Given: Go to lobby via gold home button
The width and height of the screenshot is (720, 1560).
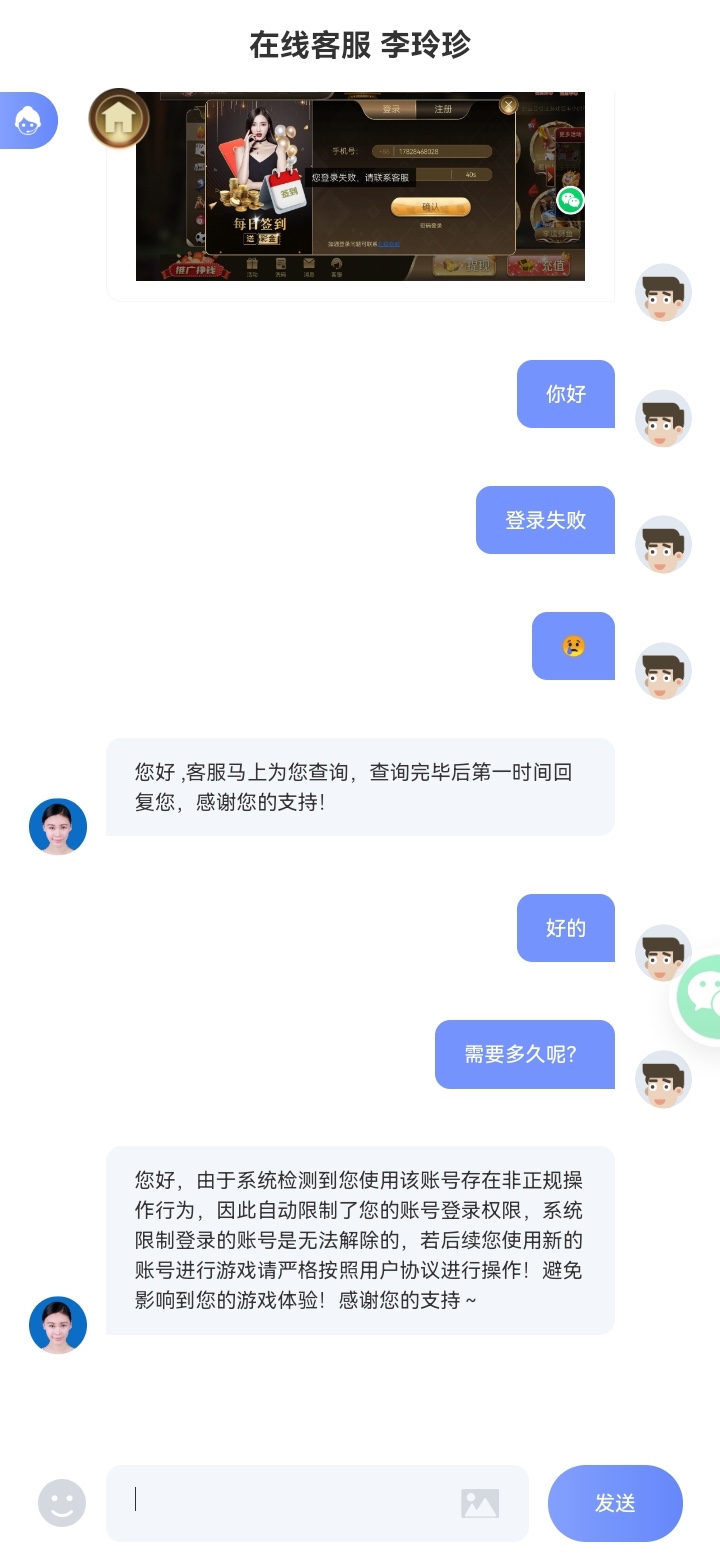Looking at the screenshot, I should (119, 119).
